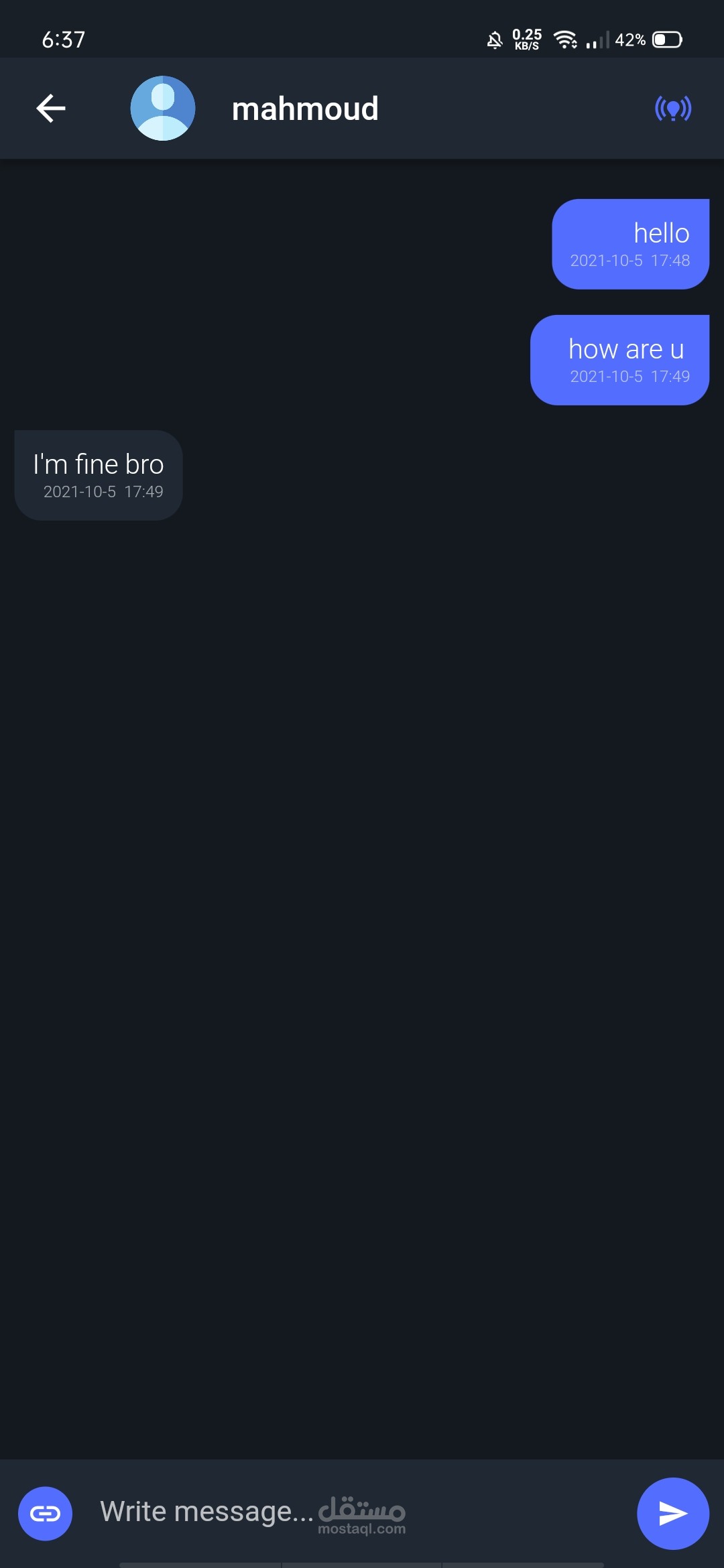Open mahmoud's profile picture
The width and height of the screenshot is (724, 1568).
pos(163,109)
